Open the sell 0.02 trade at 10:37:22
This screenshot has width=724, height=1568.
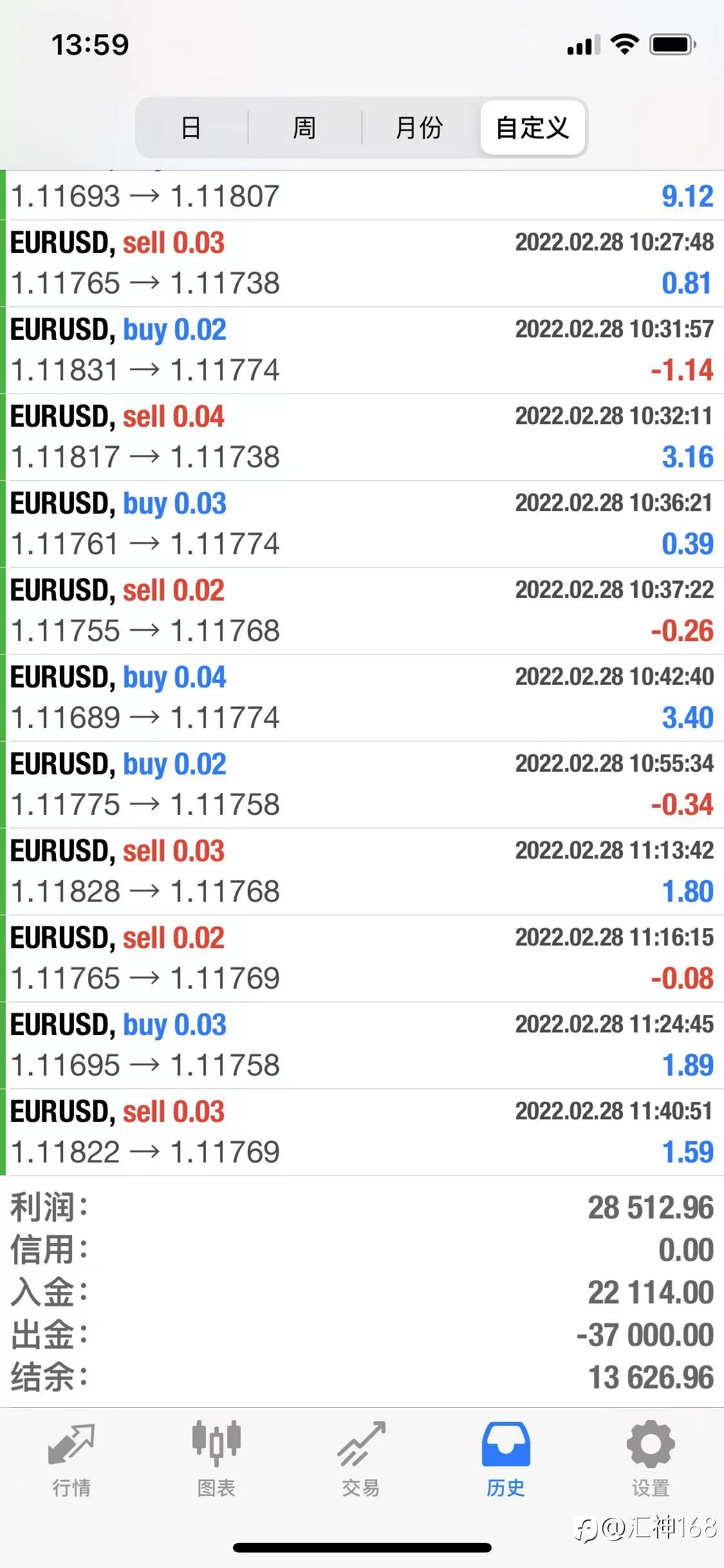click(362, 611)
